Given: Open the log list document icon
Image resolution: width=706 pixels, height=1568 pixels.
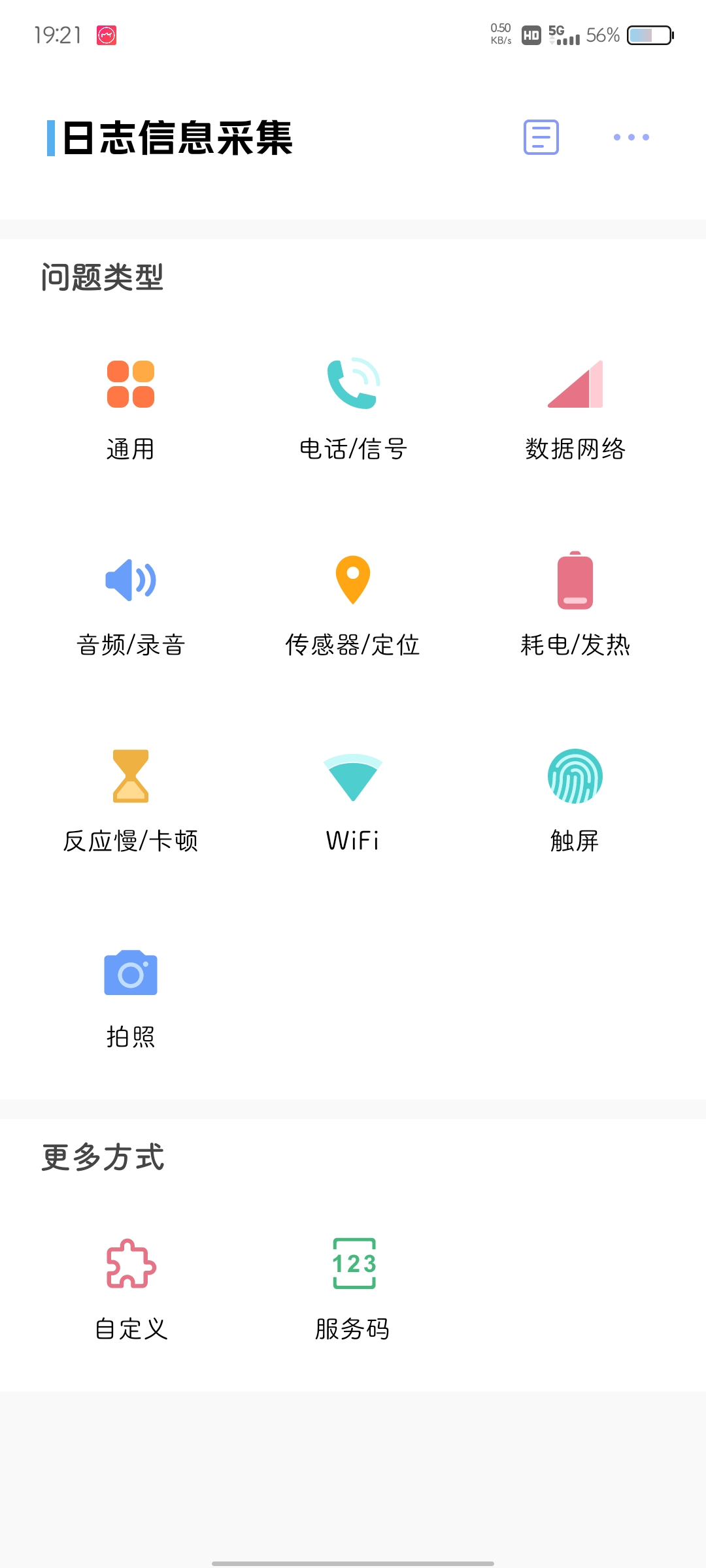Looking at the screenshot, I should pos(541,137).
